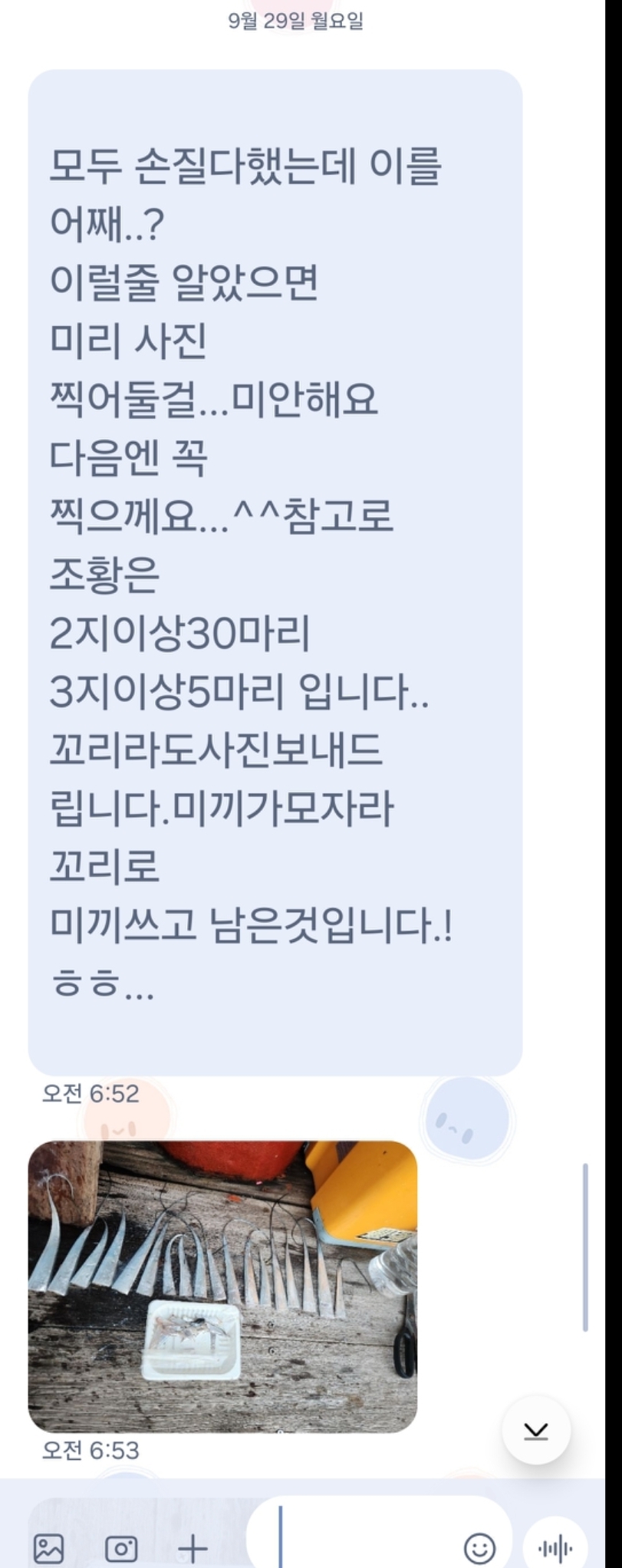Image resolution: width=622 pixels, height=1568 pixels.
Task: Open the plus attachment menu
Action: pyautogui.click(x=193, y=1547)
